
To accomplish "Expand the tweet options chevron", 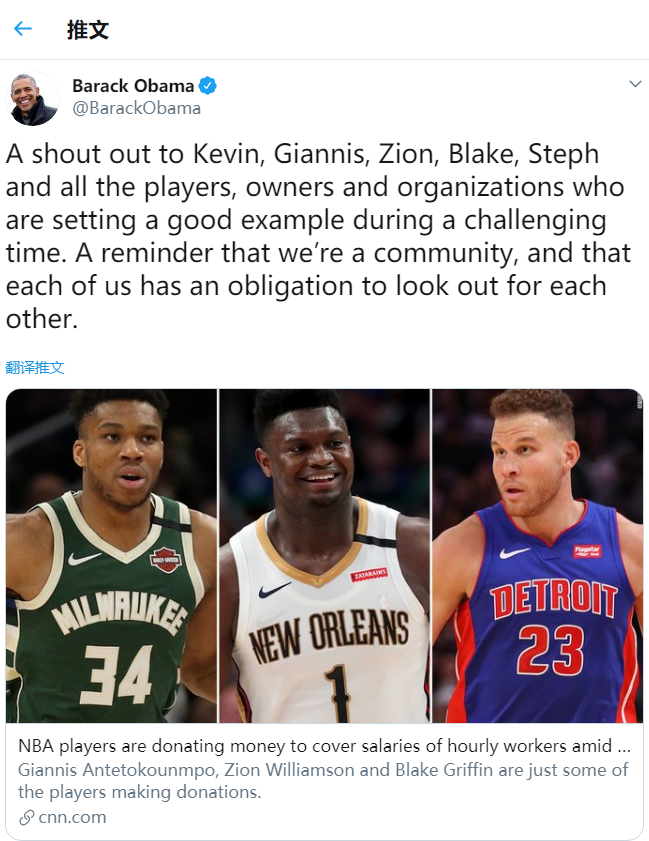I will 634,84.
